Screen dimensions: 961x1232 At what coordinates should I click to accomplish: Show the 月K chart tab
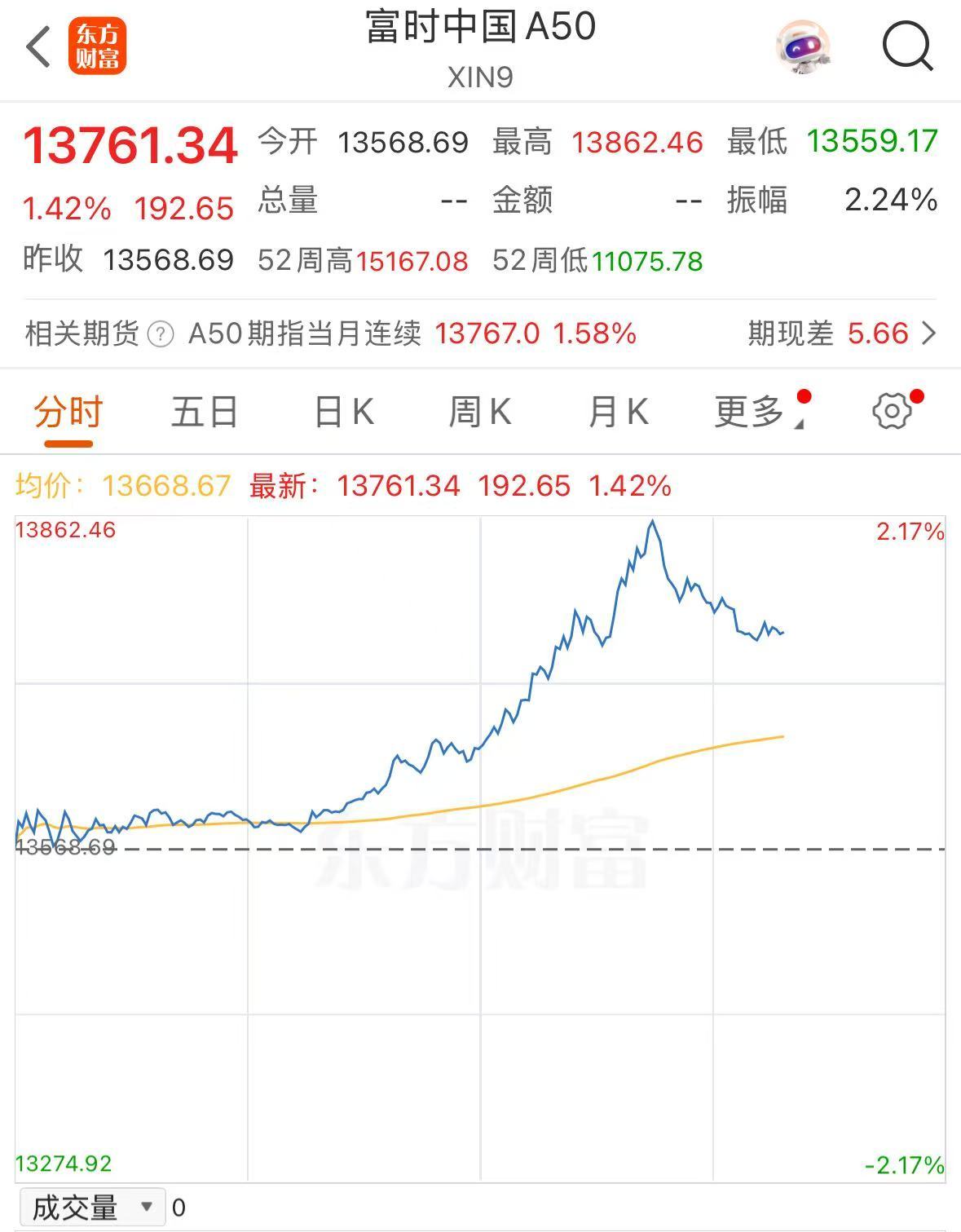(x=618, y=412)
